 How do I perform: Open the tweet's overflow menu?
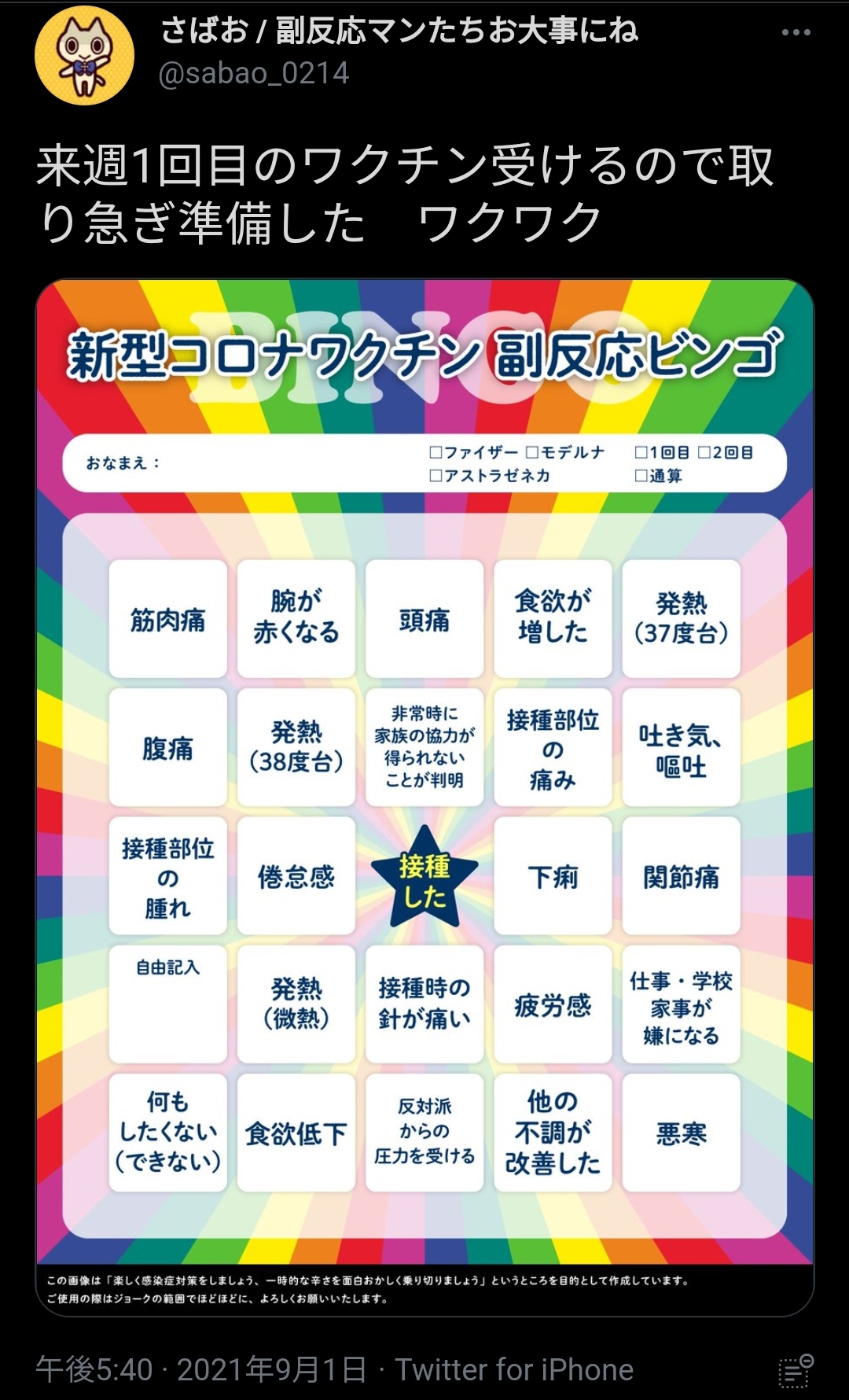point(796,32)
